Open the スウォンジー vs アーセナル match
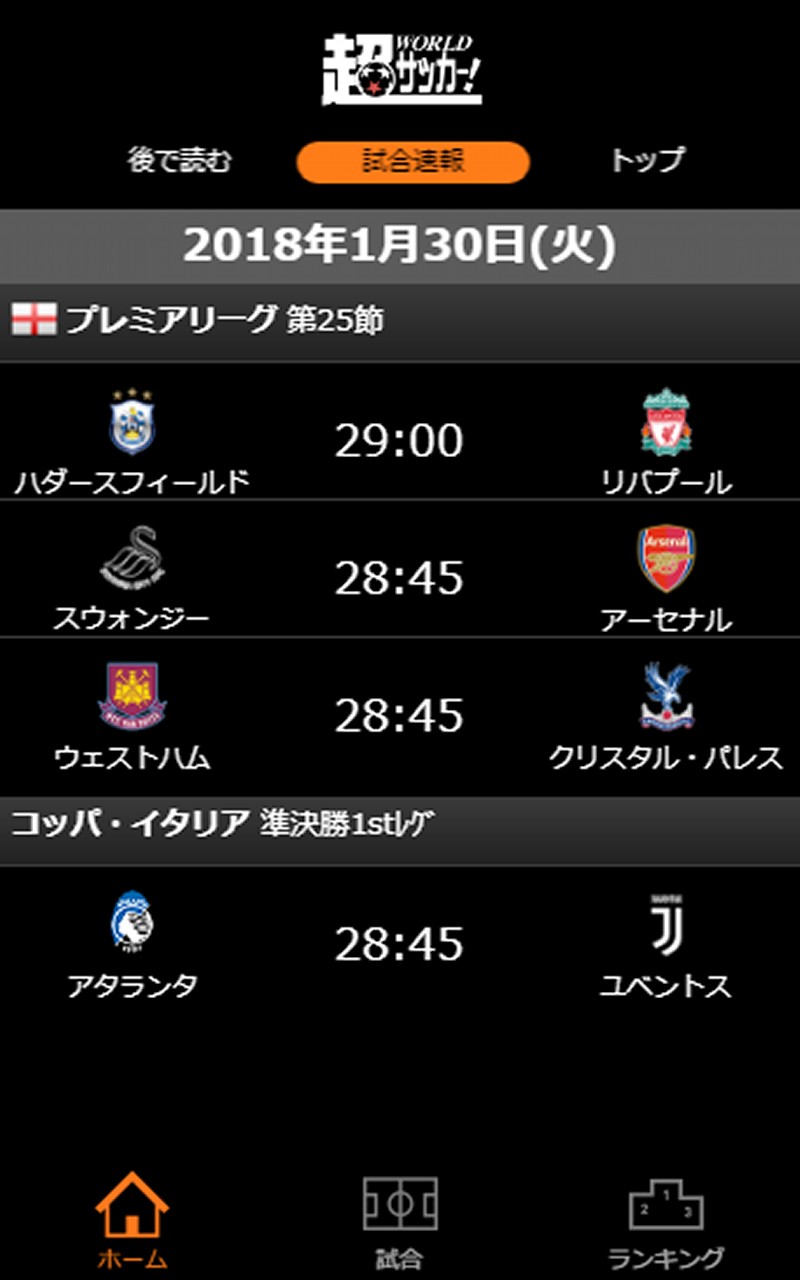 point(399,578)
